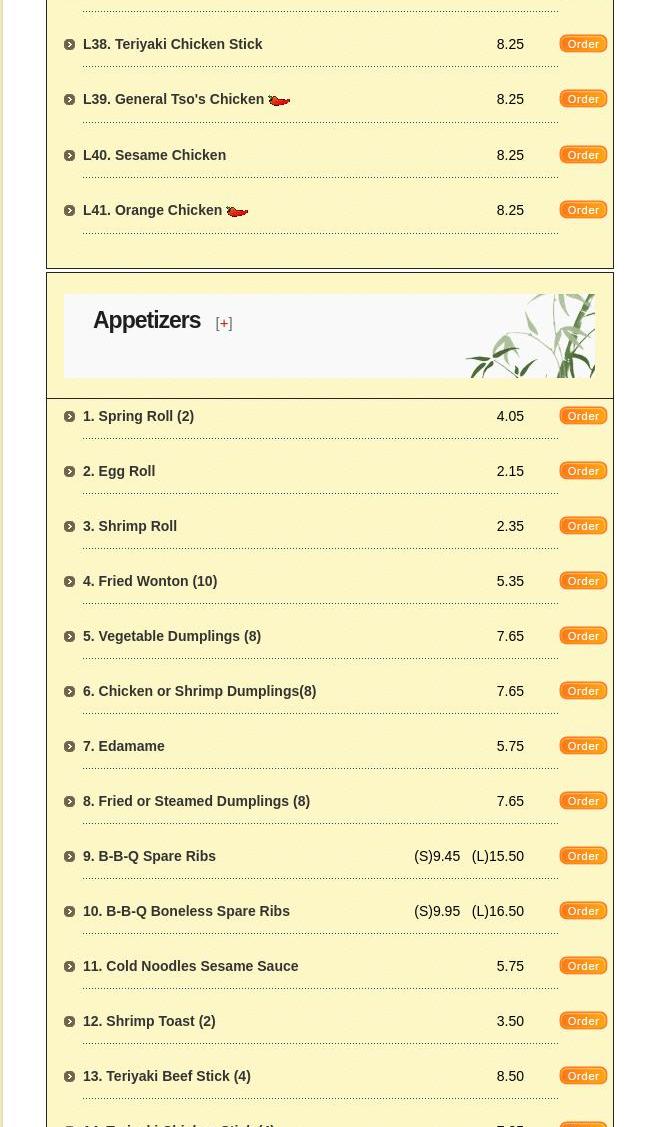Order the Shrimp Roll
Viewport: 646px width, 1127px height.
[583, 526]
